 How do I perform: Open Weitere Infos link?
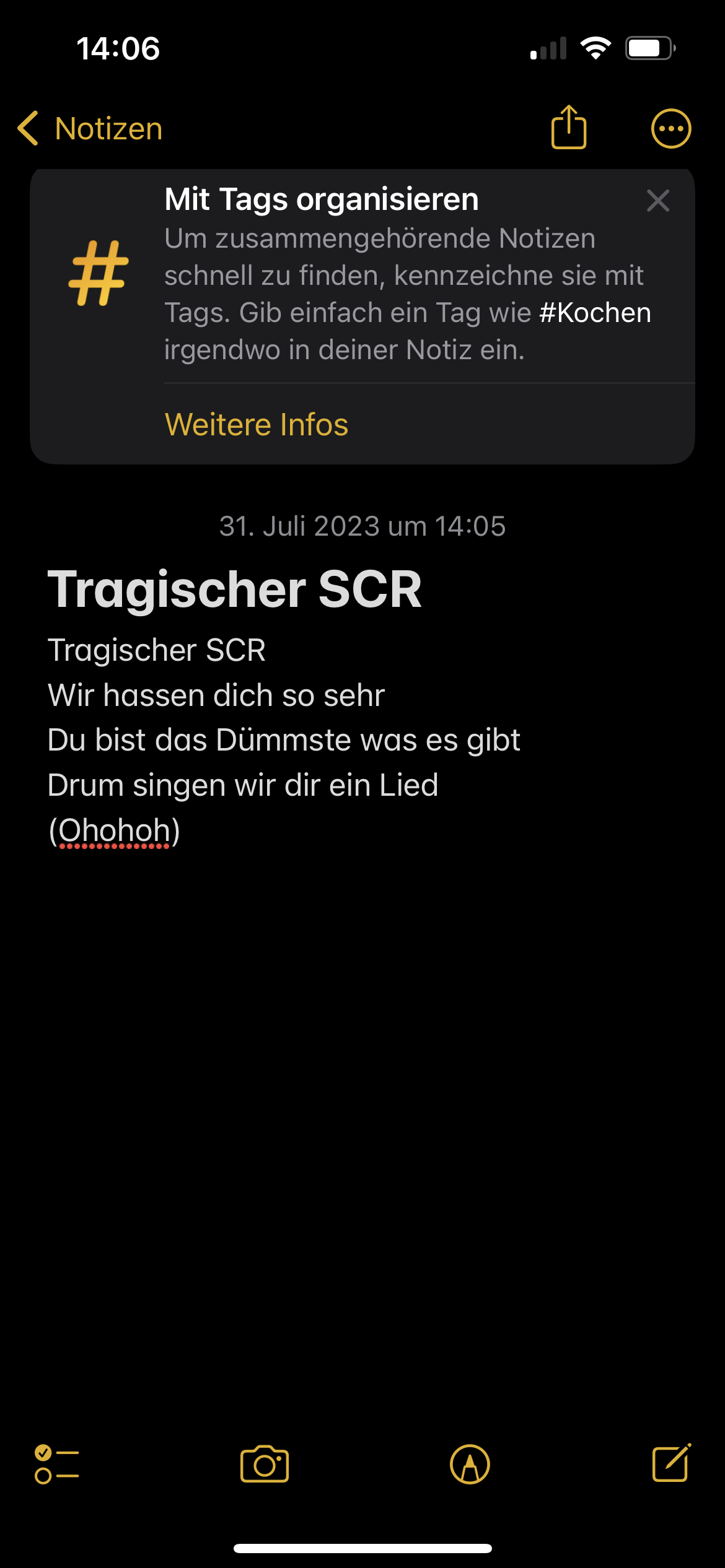257,425
